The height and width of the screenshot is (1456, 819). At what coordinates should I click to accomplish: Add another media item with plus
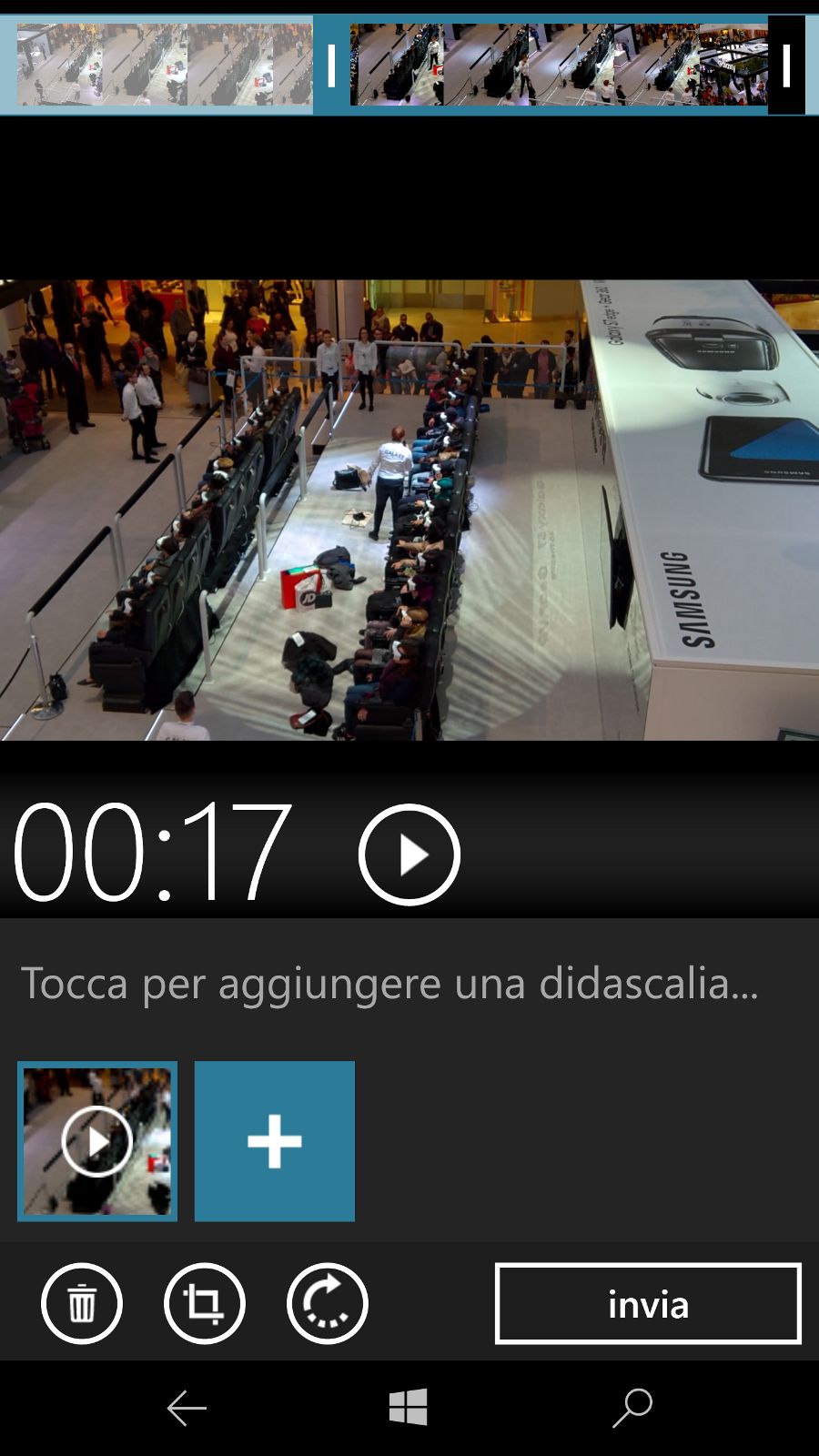click(275, 1141)
